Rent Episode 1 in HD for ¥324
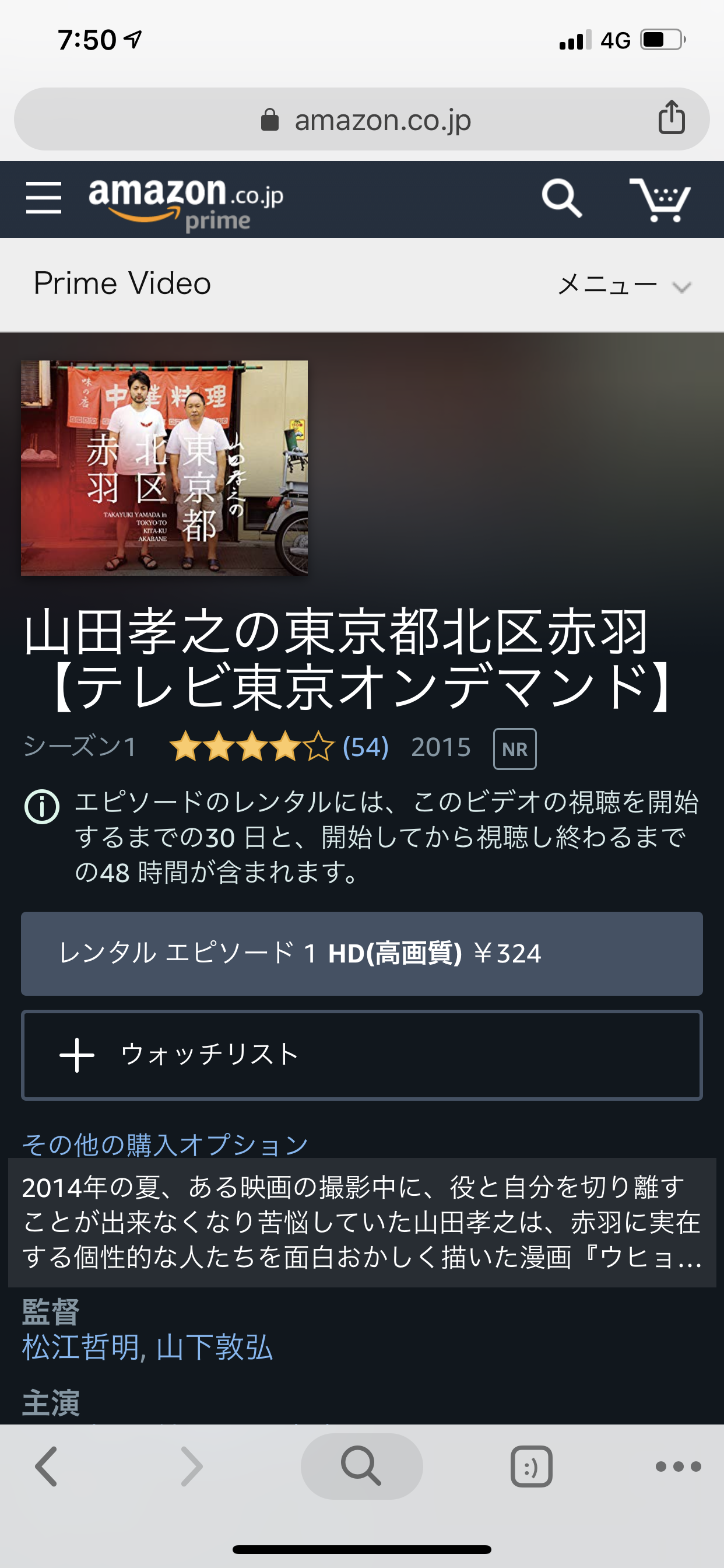Screen dimensions: 724x1568 point(361,953)
